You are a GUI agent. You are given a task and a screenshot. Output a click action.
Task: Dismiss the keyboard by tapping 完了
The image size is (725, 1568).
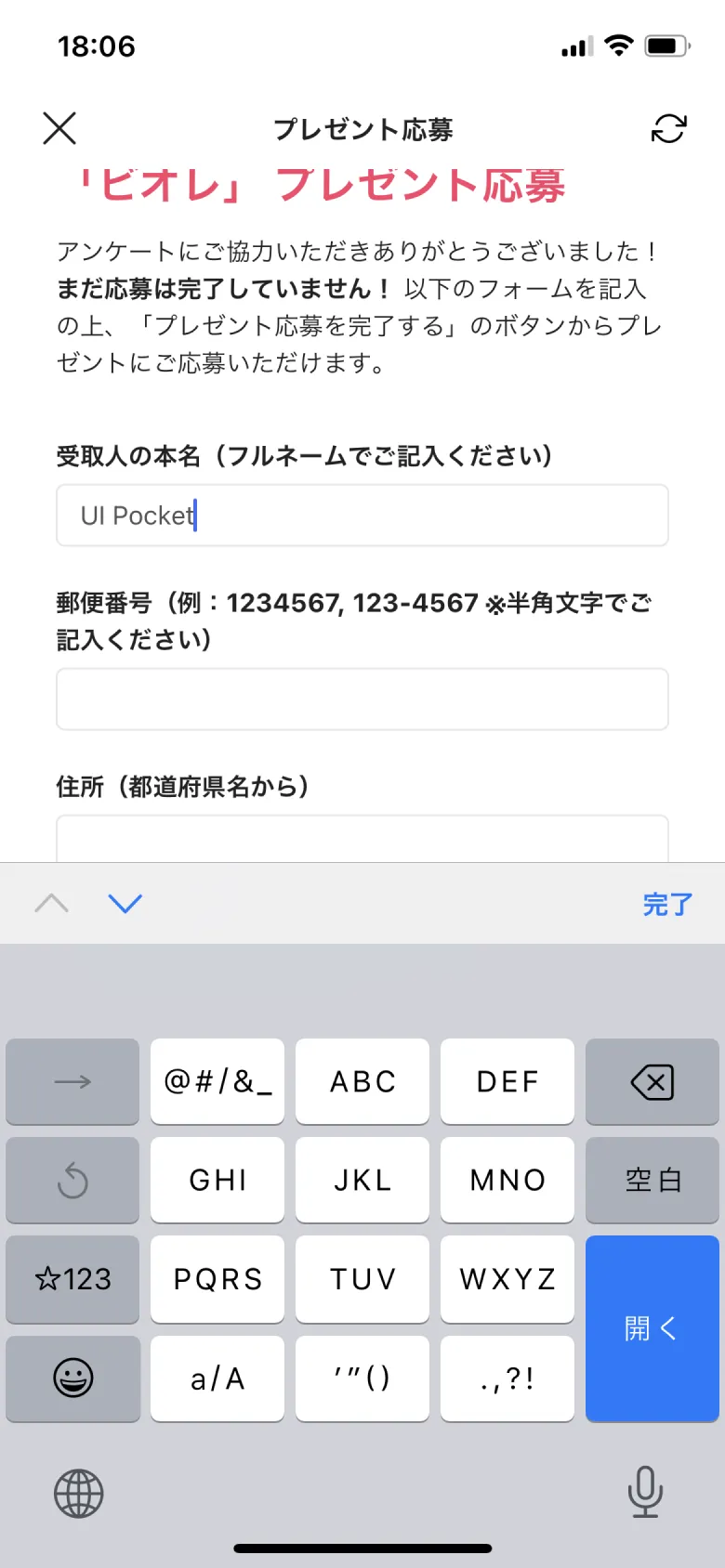click(666, 903)
